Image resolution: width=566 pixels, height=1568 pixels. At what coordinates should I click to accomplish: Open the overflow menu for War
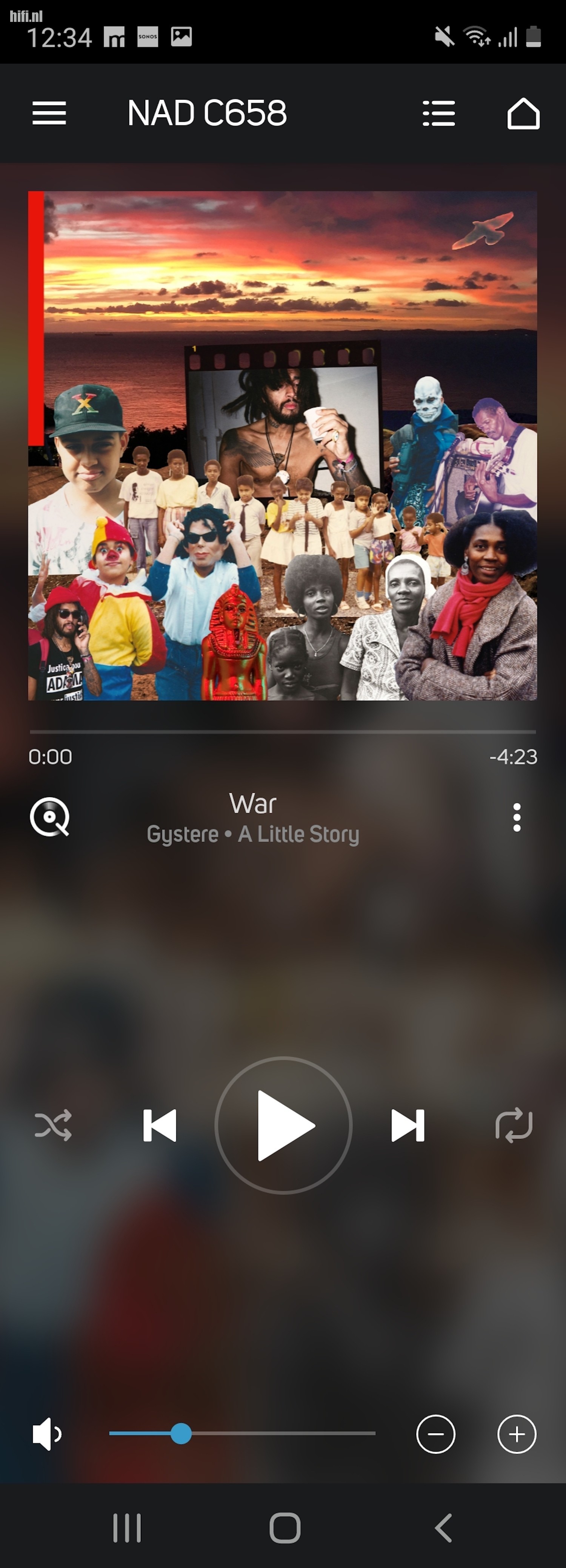tap(517, 817)
